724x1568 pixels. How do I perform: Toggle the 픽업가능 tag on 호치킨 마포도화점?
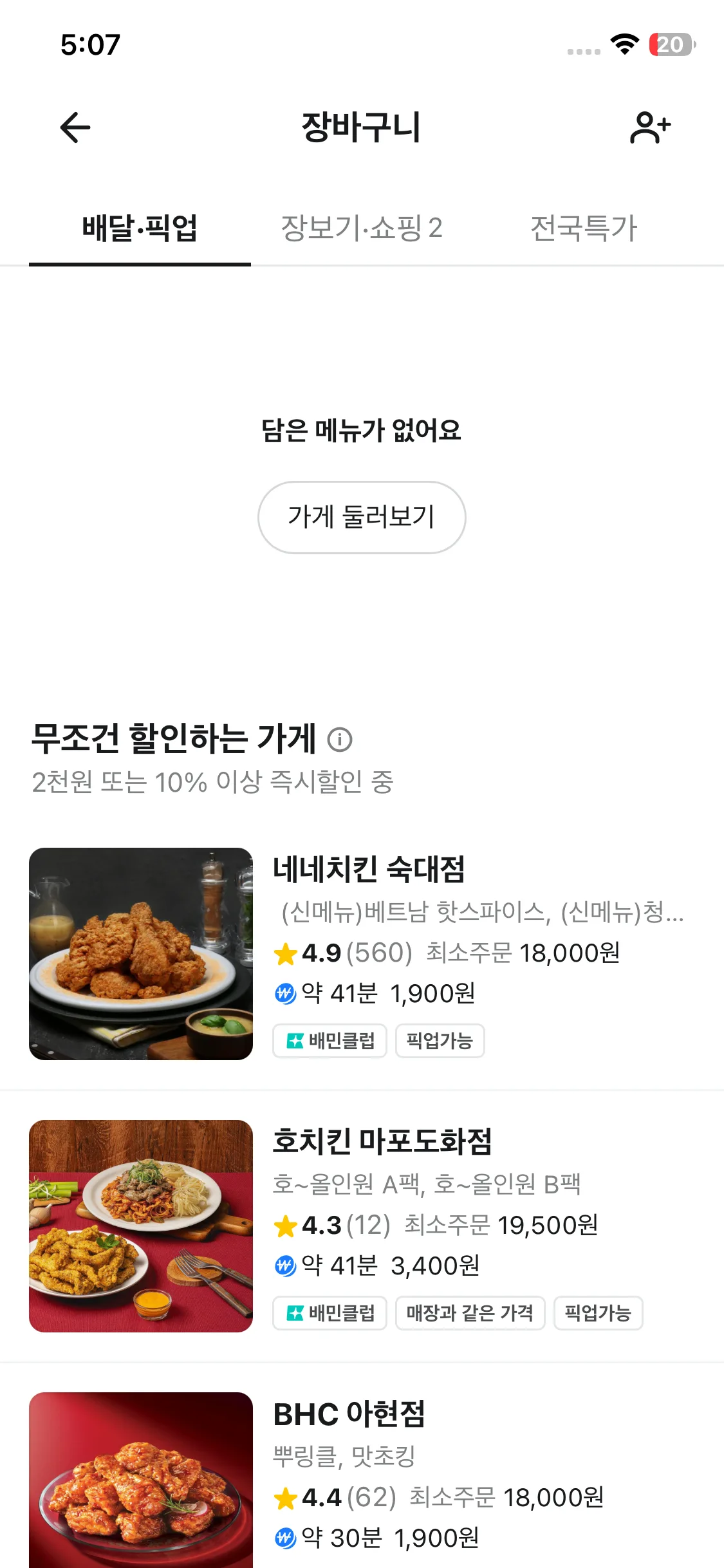[x=597, y=1312]
